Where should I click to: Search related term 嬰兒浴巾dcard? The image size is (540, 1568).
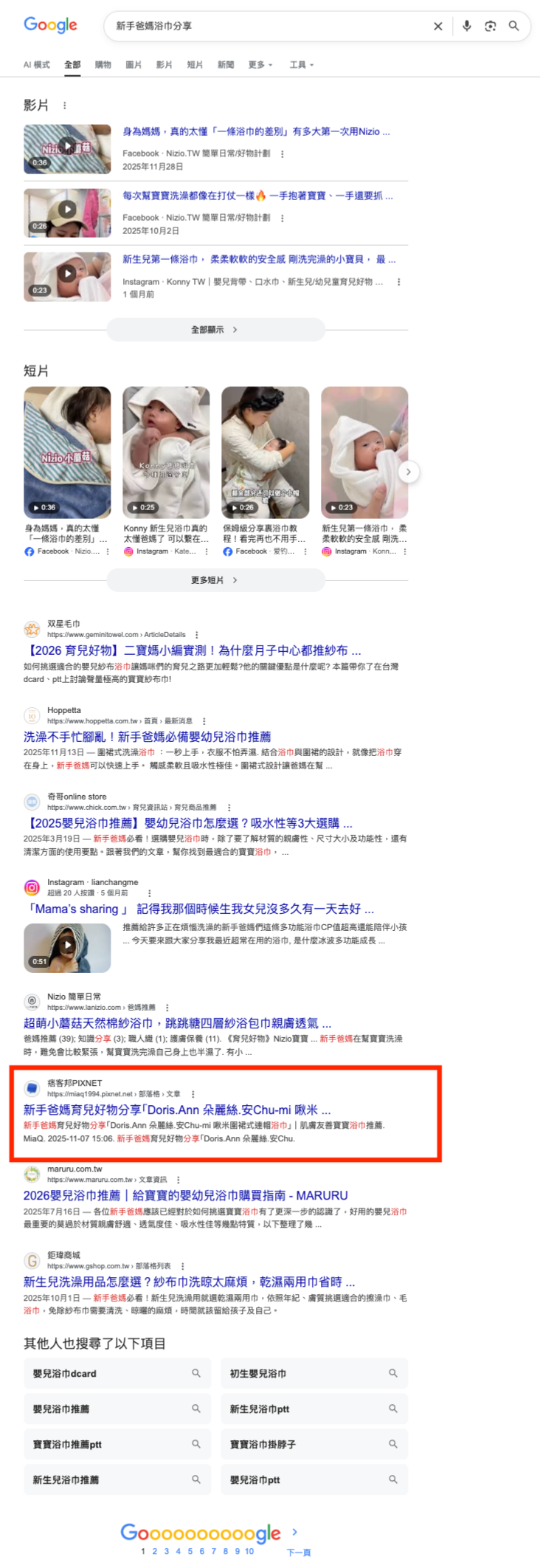pos(117,1374)
